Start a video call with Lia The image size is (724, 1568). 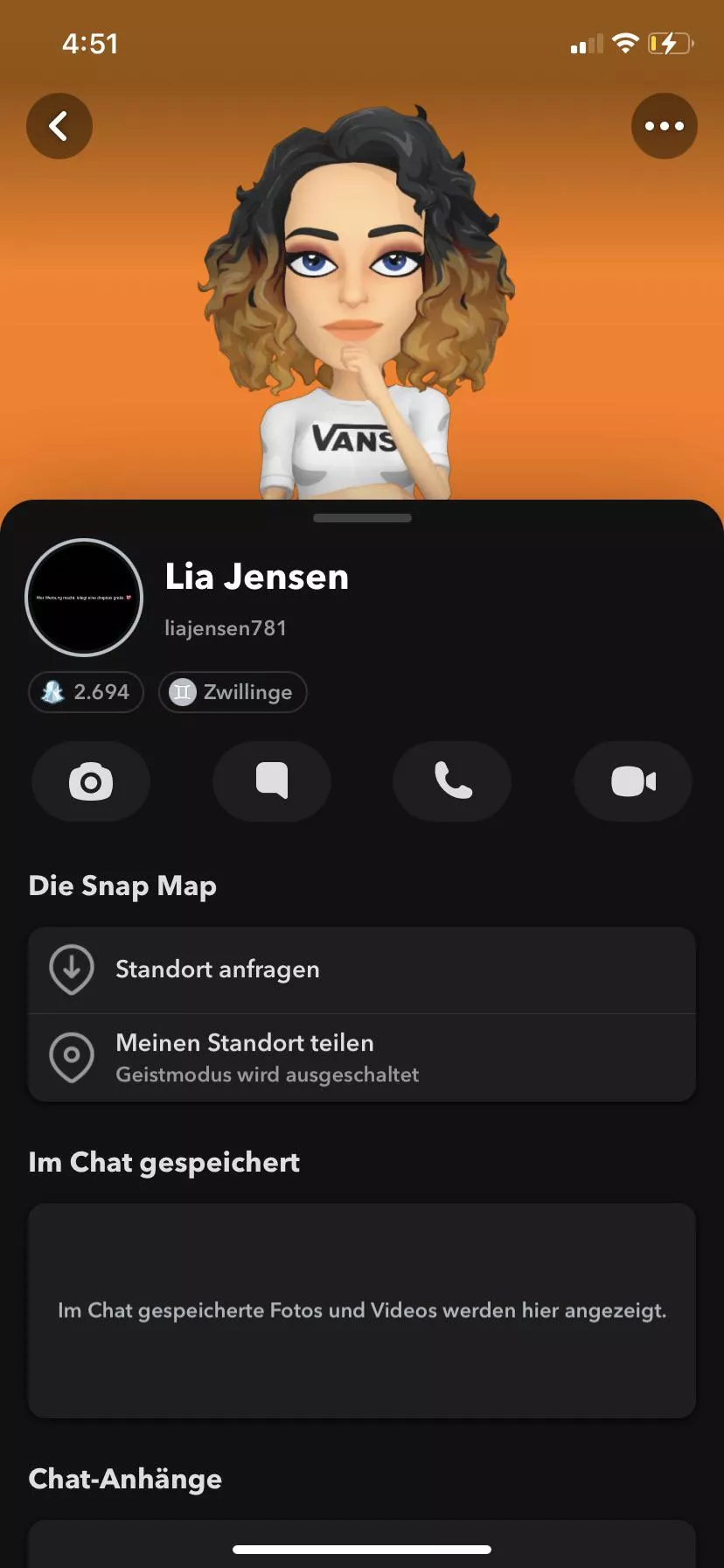pos(633,781)
